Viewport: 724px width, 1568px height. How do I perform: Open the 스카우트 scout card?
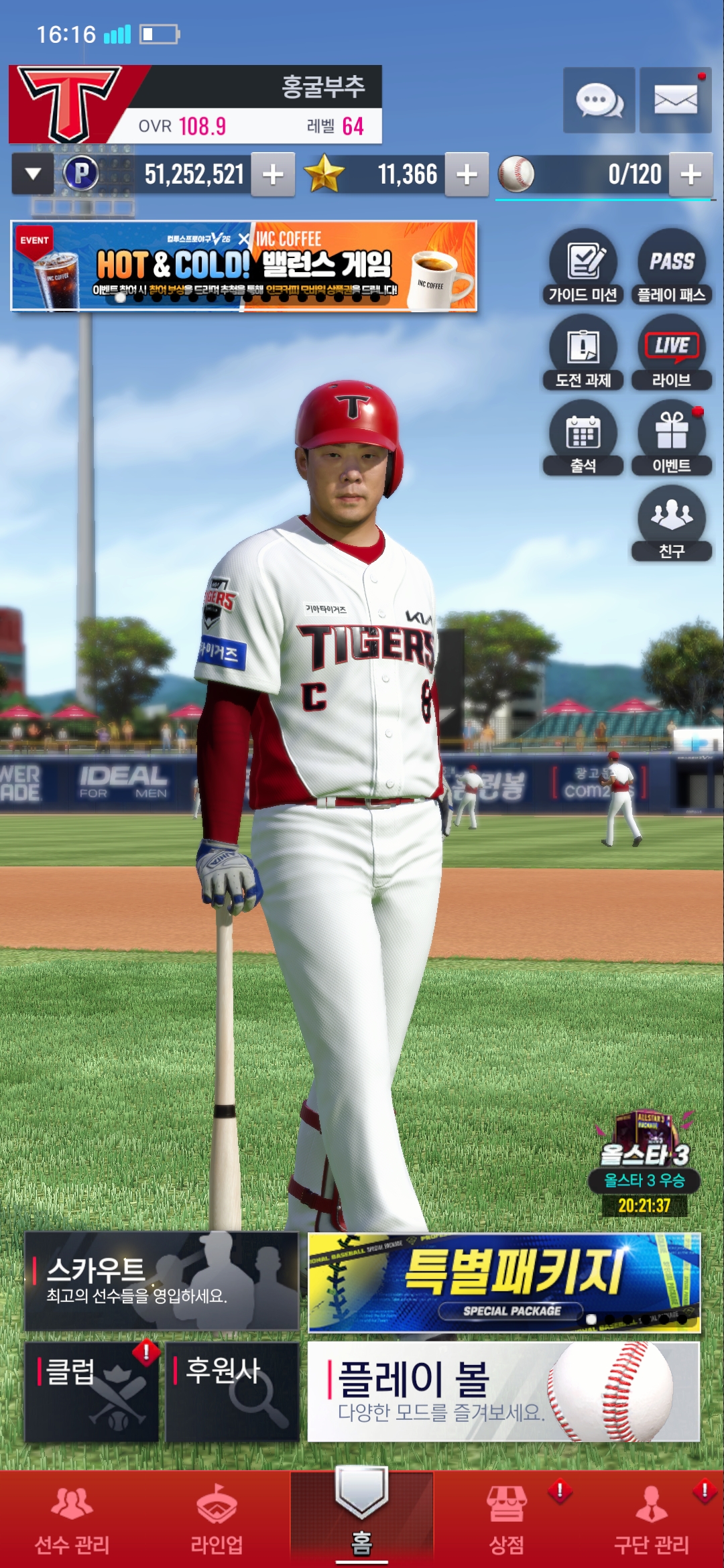pyautogui.click(x=162, y=1281)
